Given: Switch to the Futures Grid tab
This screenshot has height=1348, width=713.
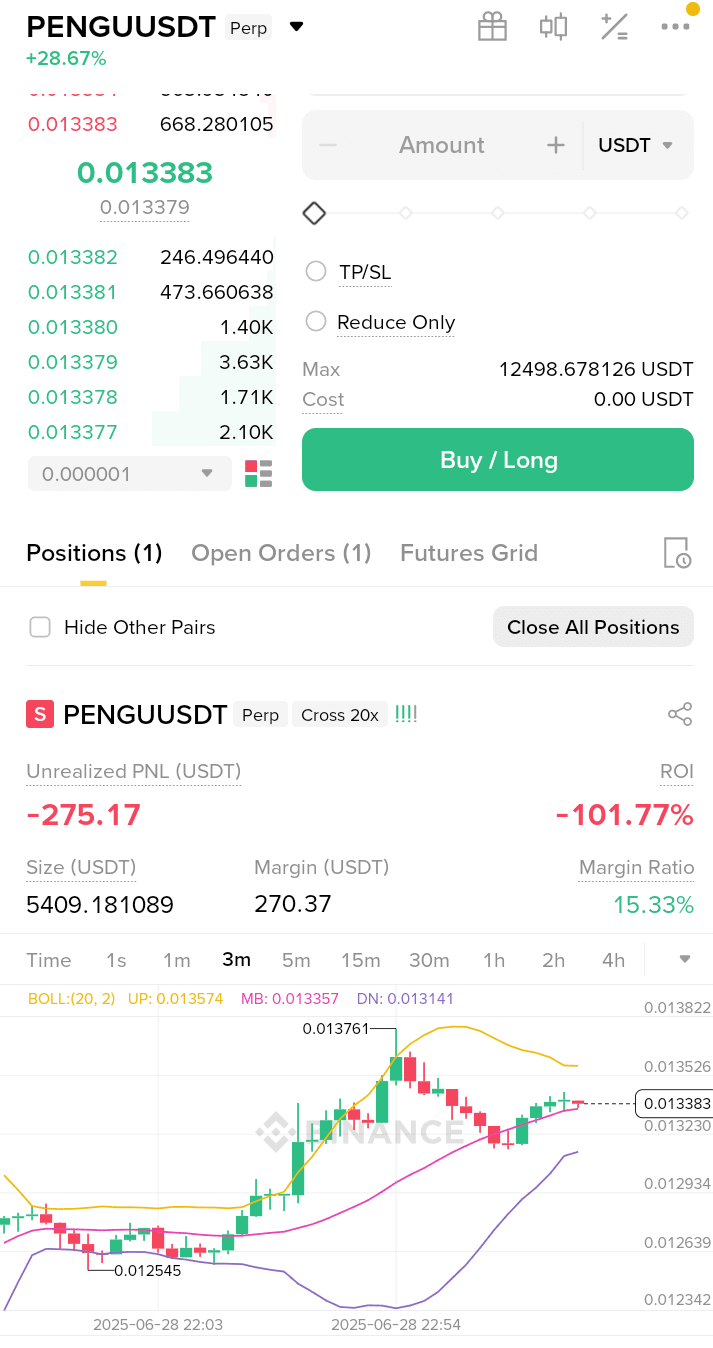Looking at the screenshot, I should [469, 553].
